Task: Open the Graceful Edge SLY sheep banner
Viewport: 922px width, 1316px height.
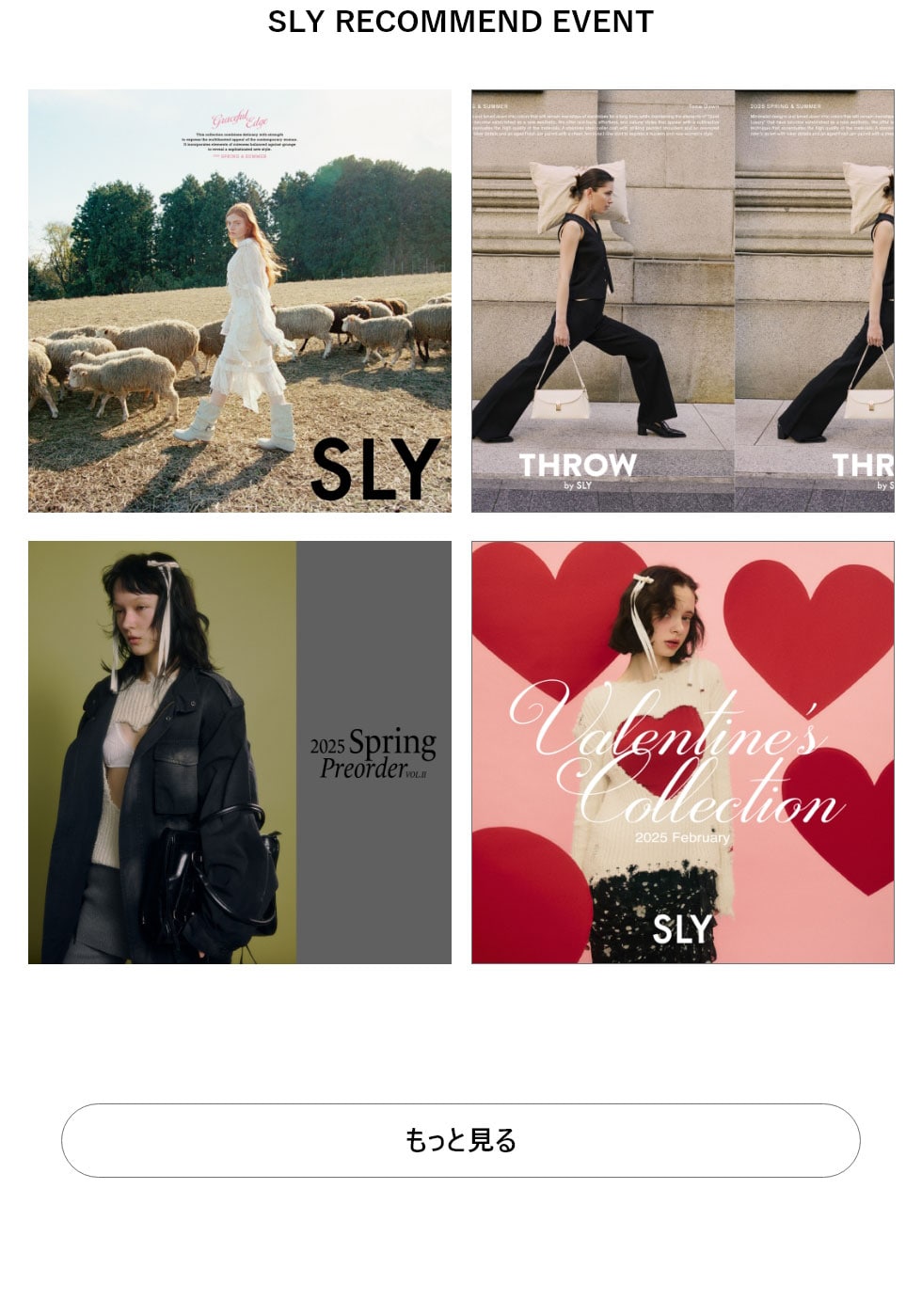Action: tap(240, 301)
